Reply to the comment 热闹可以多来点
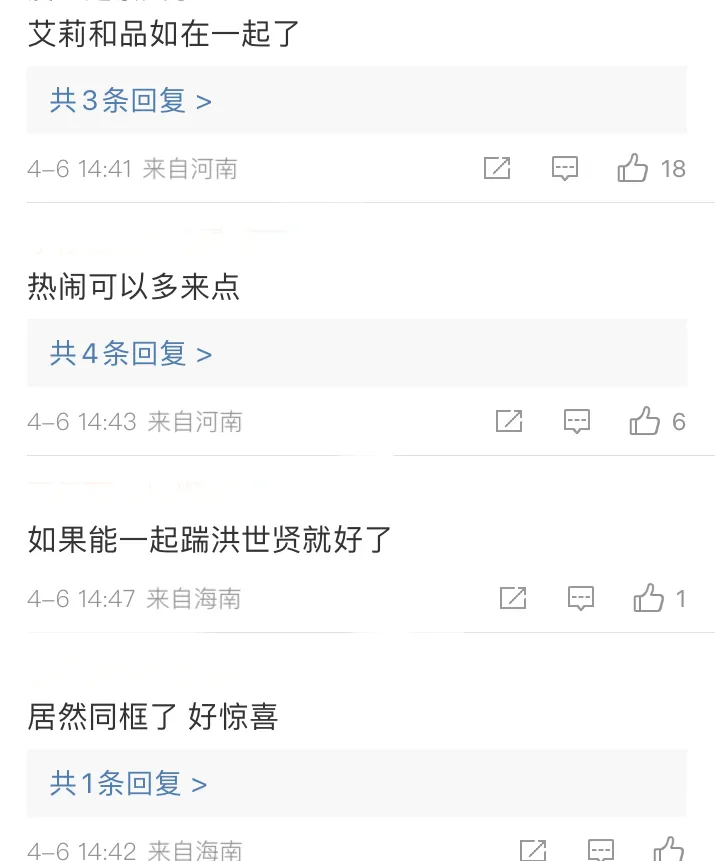 pos(577,421)
